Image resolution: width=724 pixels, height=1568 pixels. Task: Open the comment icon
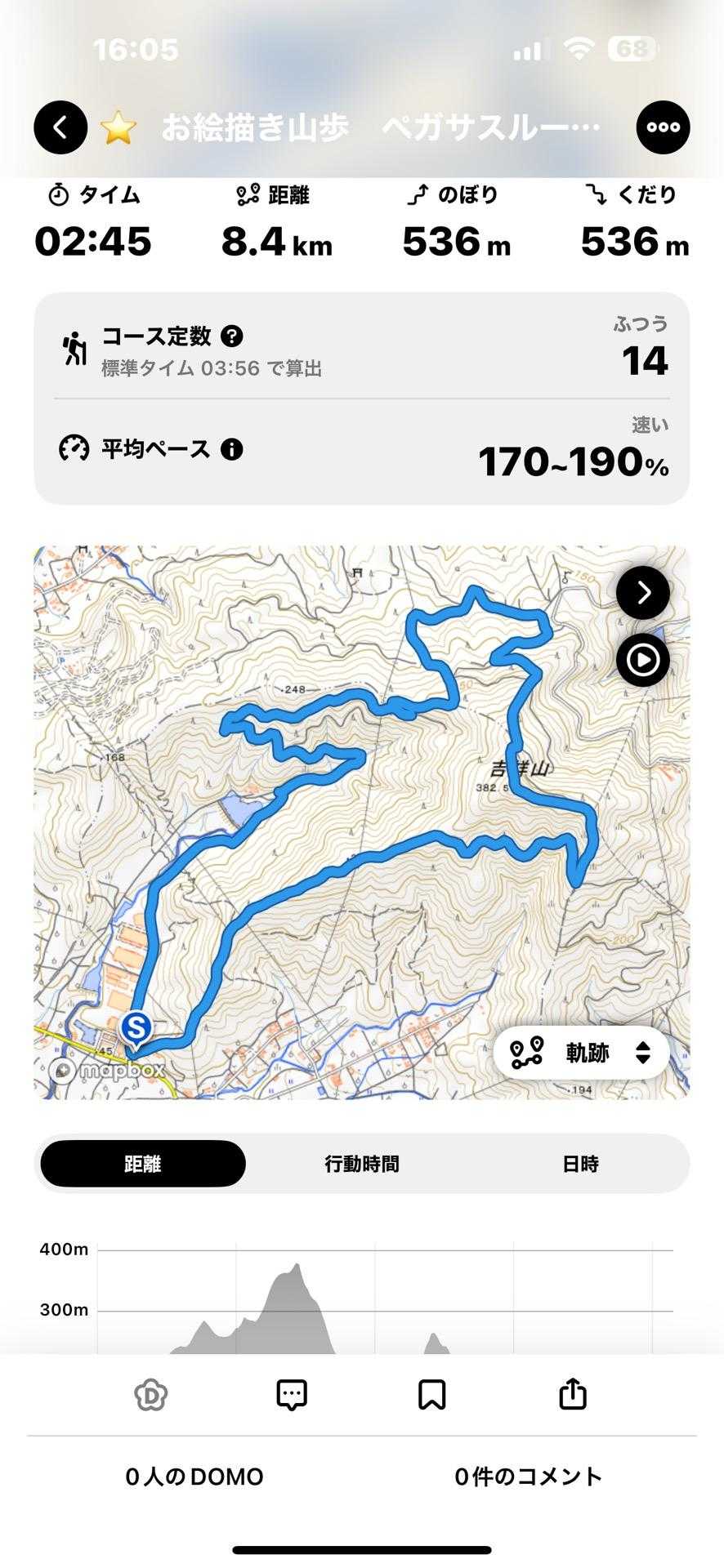292,1395
